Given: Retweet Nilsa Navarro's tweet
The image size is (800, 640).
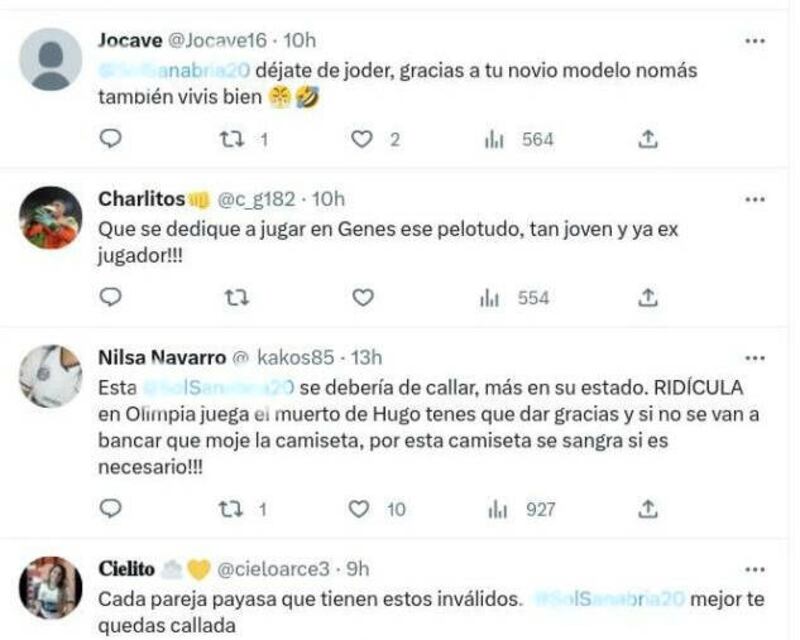Looking at the screenshot, I should point(229,510).
